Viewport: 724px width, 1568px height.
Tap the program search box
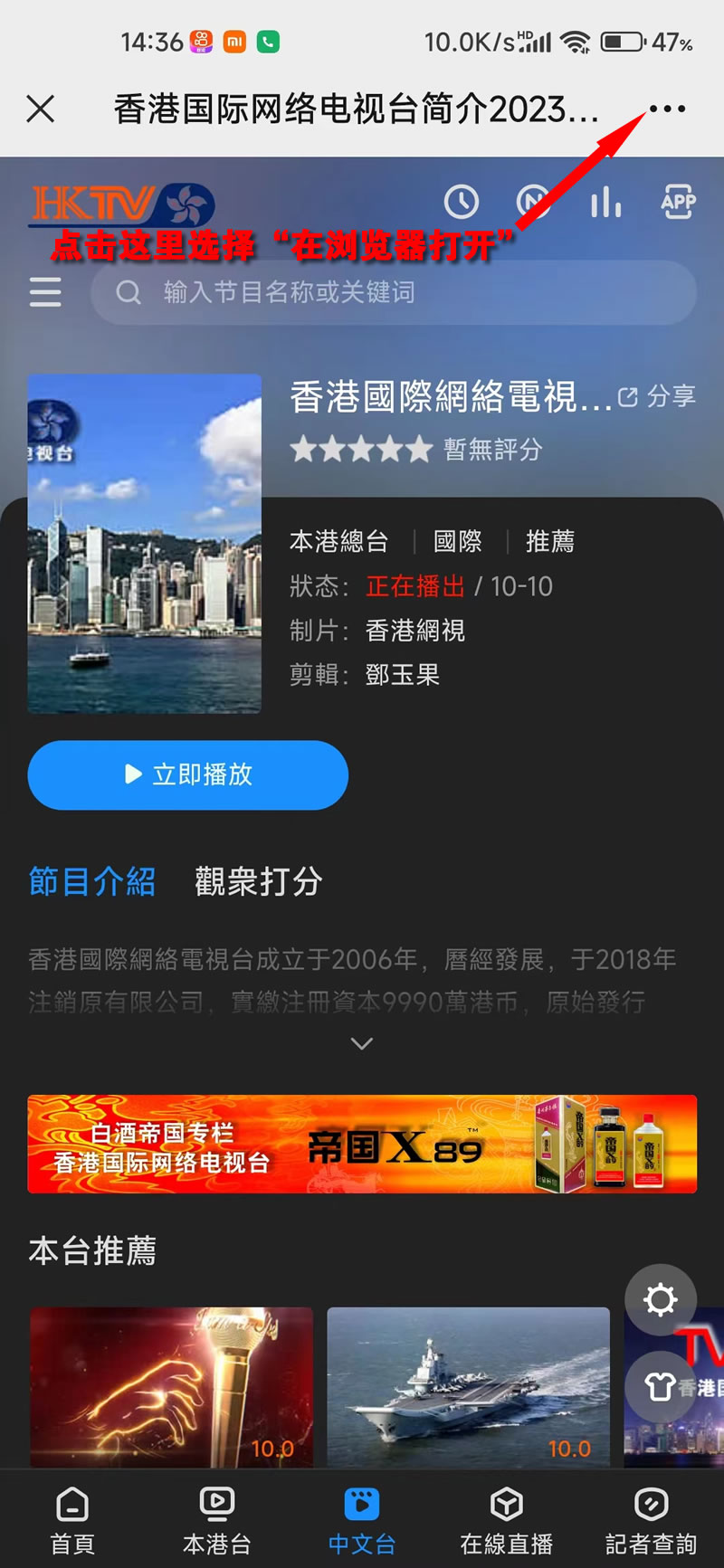click(394, 292)
